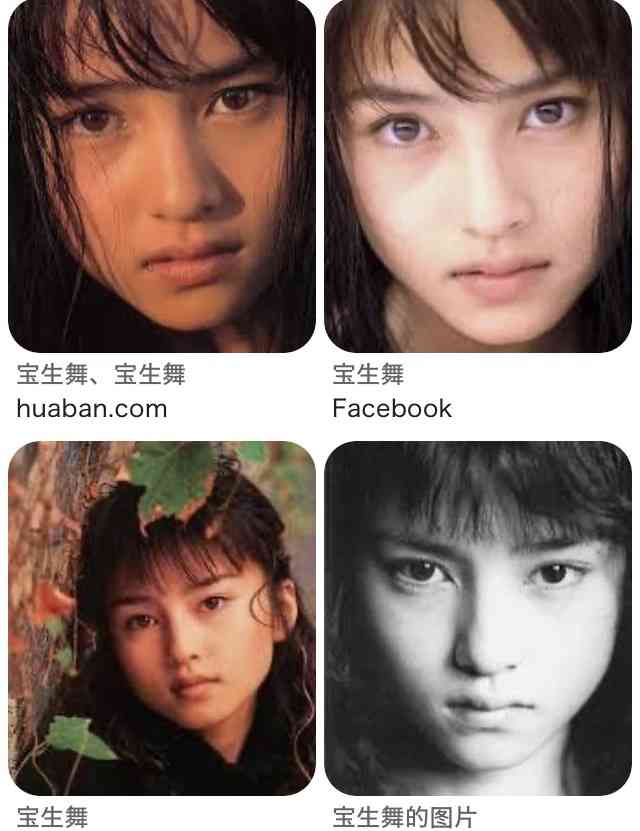Open the black-and-white result captioned 宝生舞的图片
Image resolution: width=640 pixels, height=831 pixels.
478,618
